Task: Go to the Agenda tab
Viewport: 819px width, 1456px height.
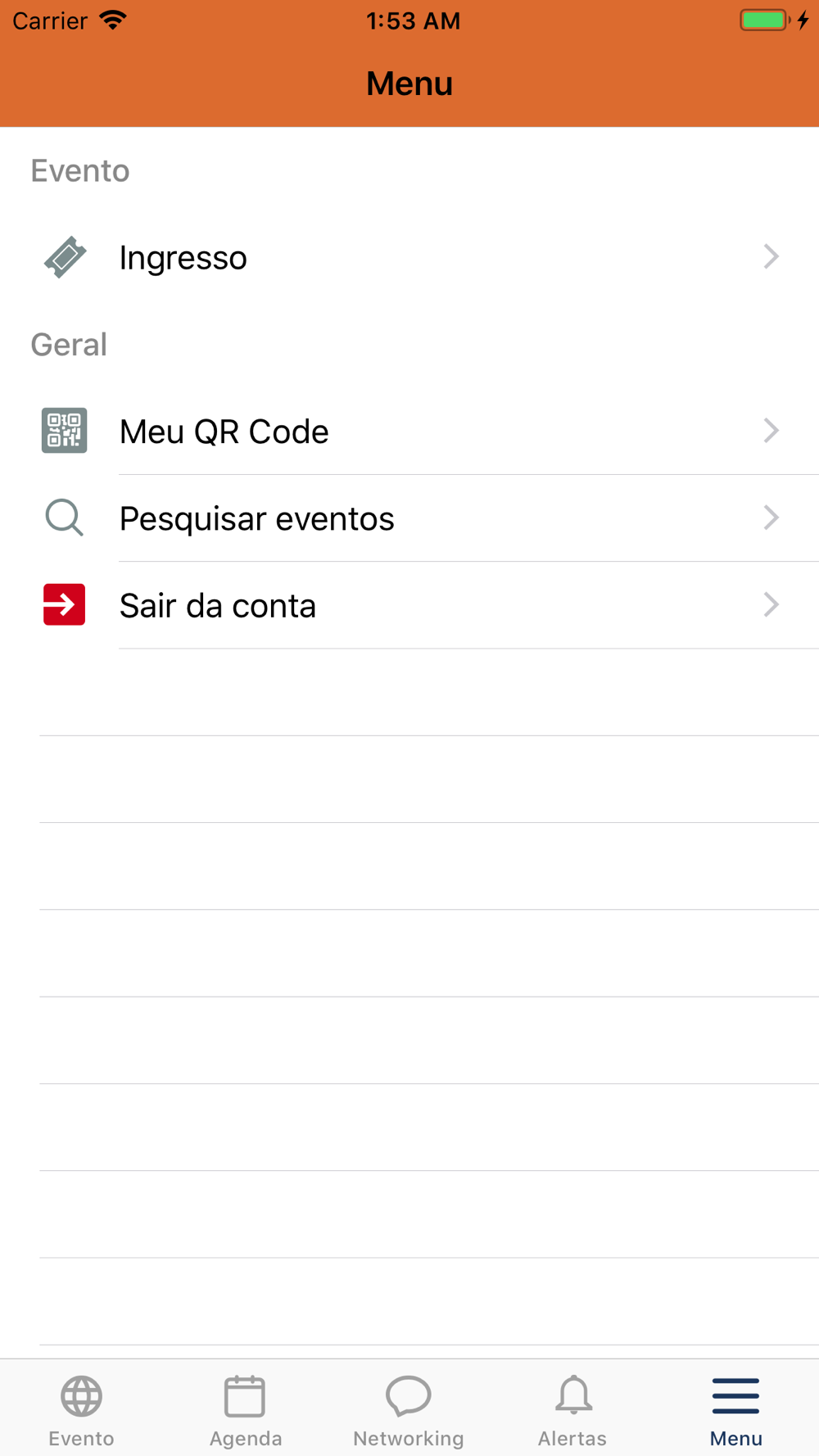Action: 245,1410
